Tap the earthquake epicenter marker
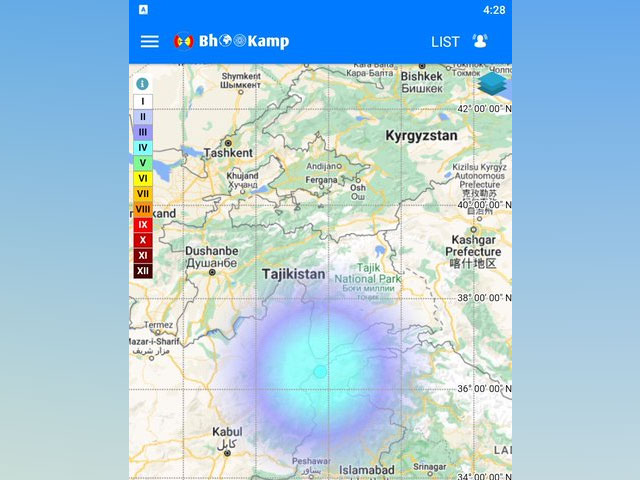This screenshot has height=480, width=640. pos(320,371)
